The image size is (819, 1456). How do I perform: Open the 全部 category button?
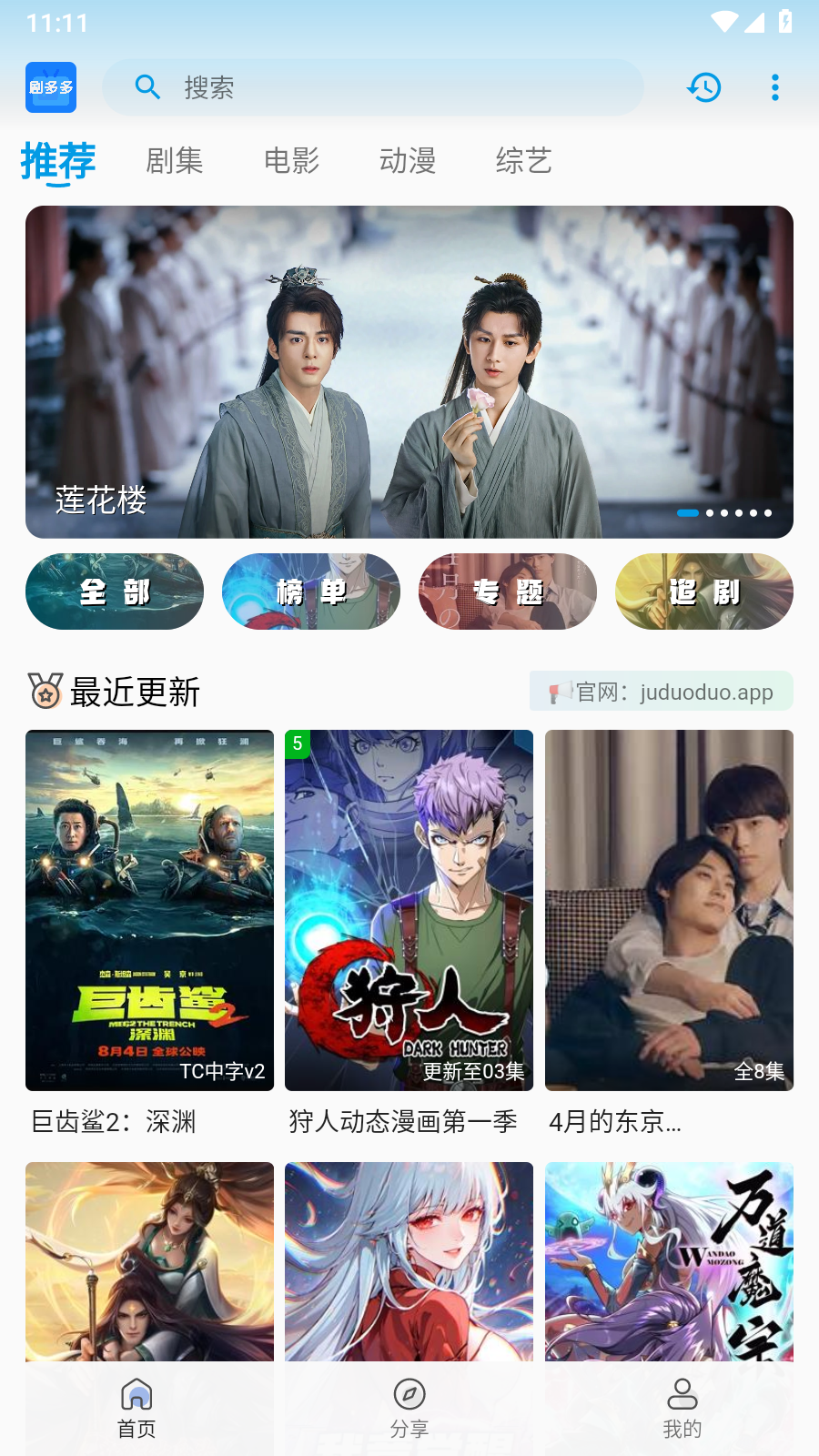[115, 591]
